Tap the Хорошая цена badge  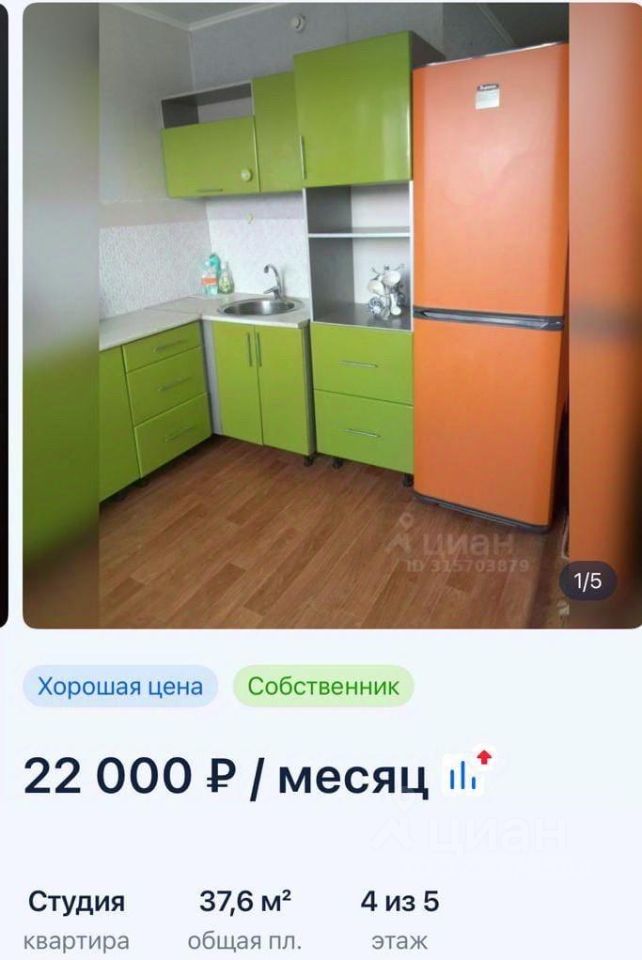click(120, 687)
